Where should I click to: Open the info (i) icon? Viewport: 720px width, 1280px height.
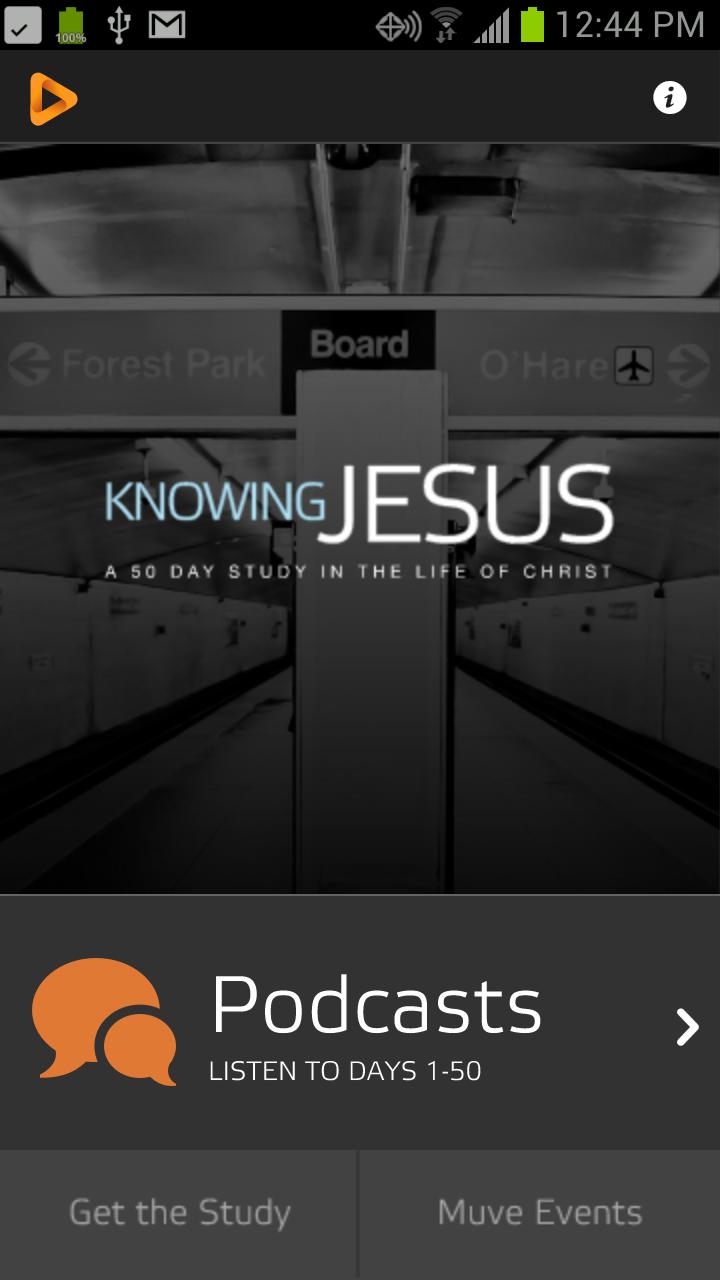pos(668,97)
